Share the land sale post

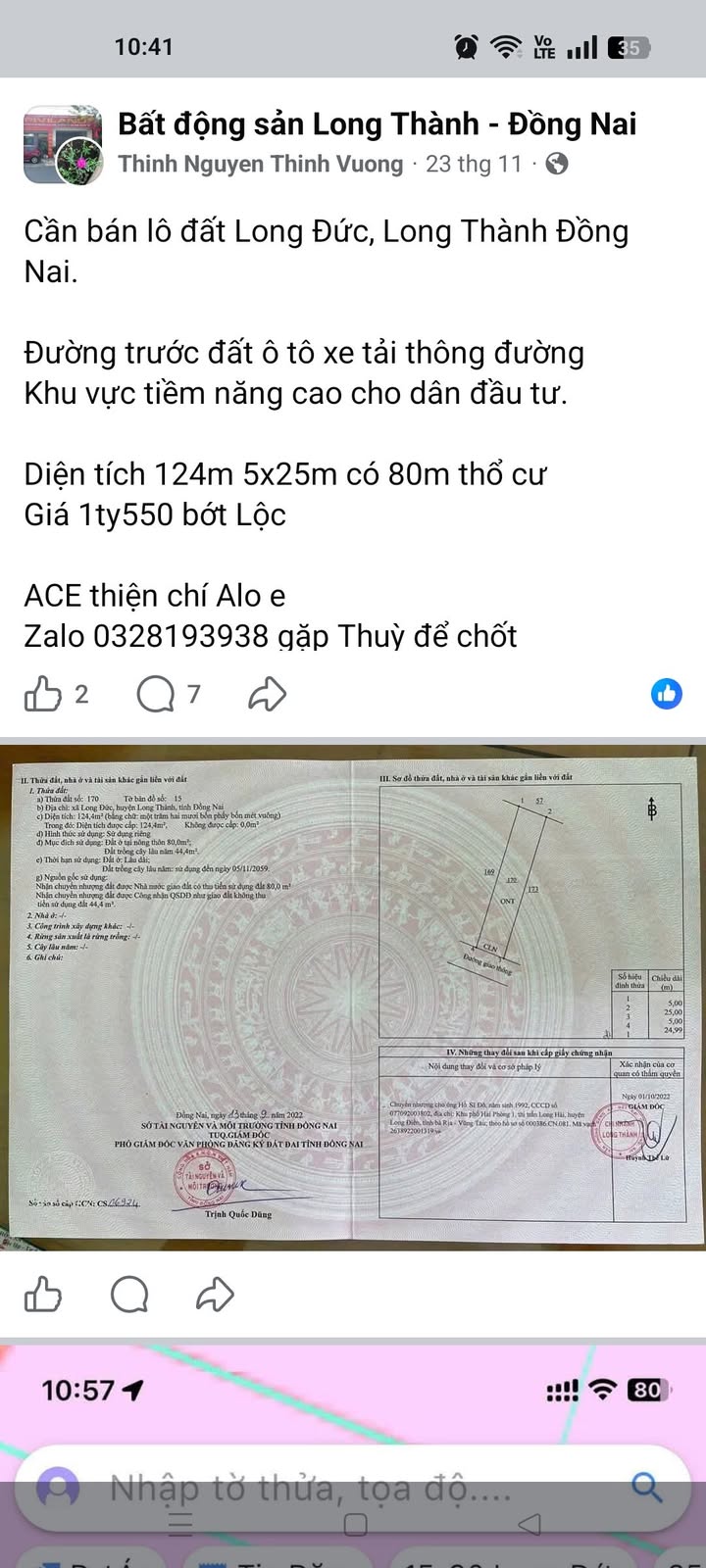(267, 695)
